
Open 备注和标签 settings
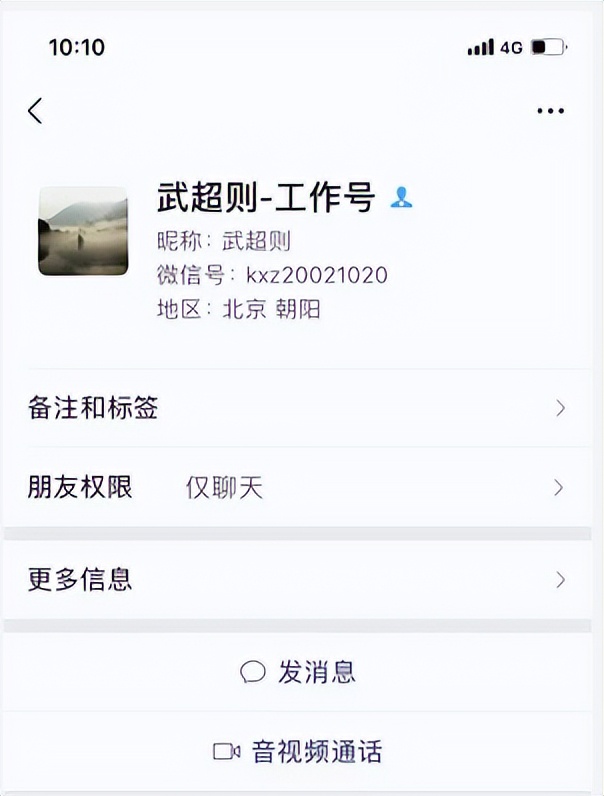(x=300, y=408)
